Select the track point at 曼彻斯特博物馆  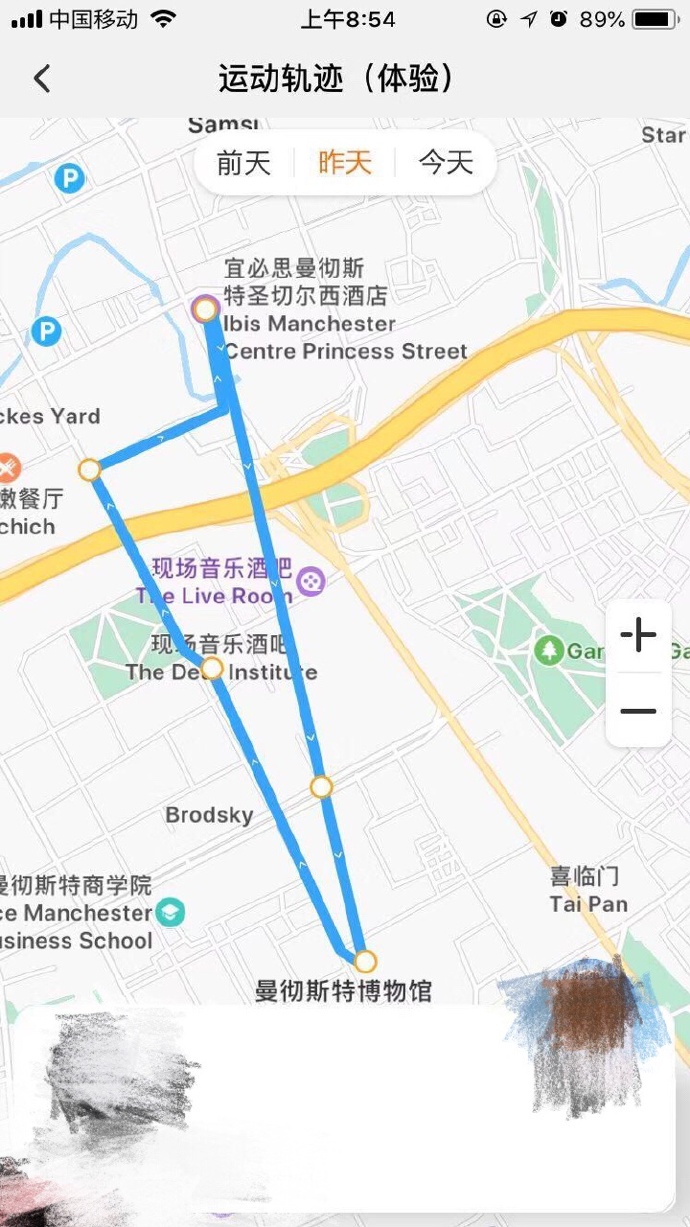coord(365,961)
